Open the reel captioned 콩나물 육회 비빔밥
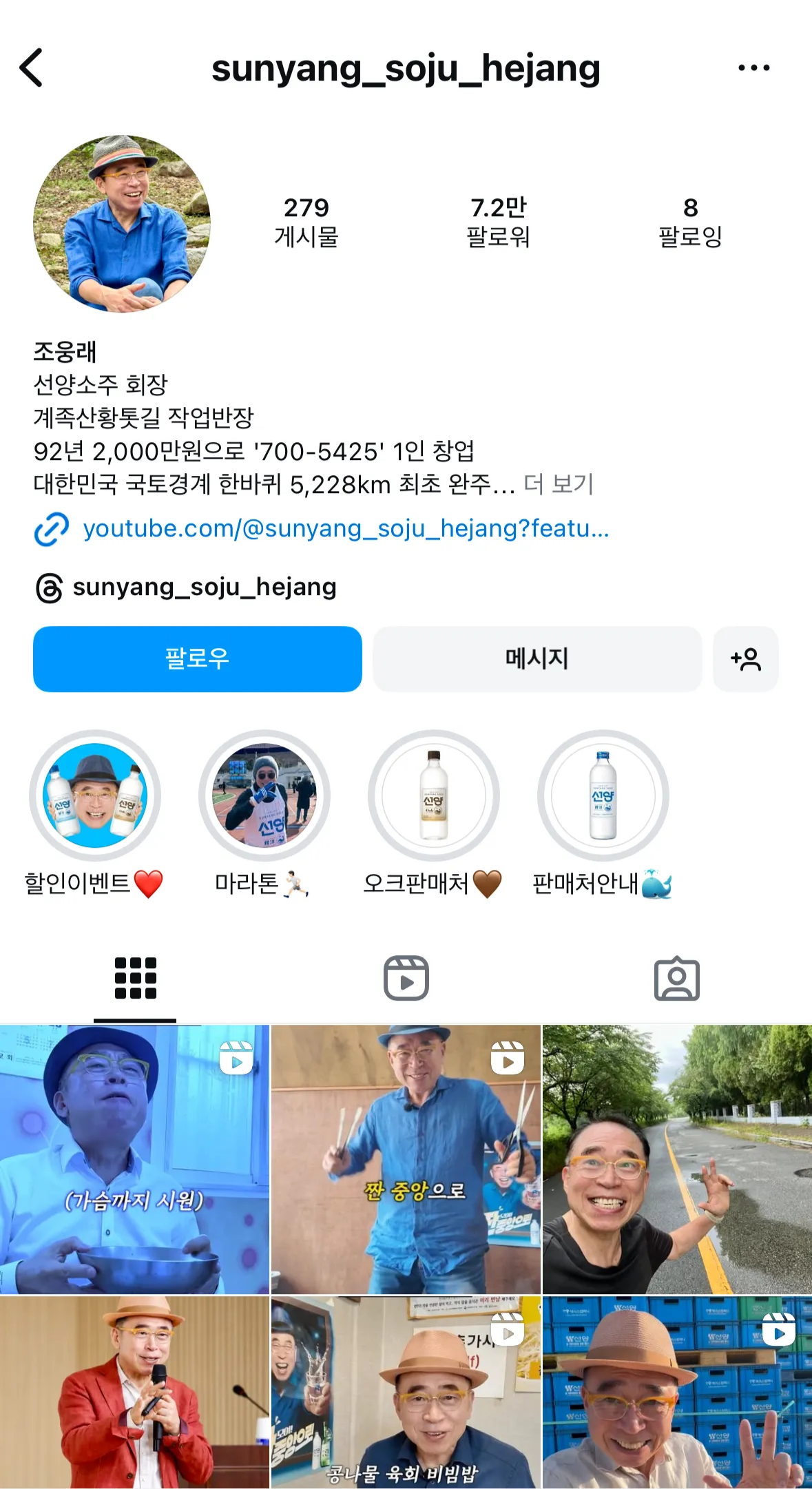Image resolution: width=812 pixels, height=1489 pixels. pos(406,1393)
